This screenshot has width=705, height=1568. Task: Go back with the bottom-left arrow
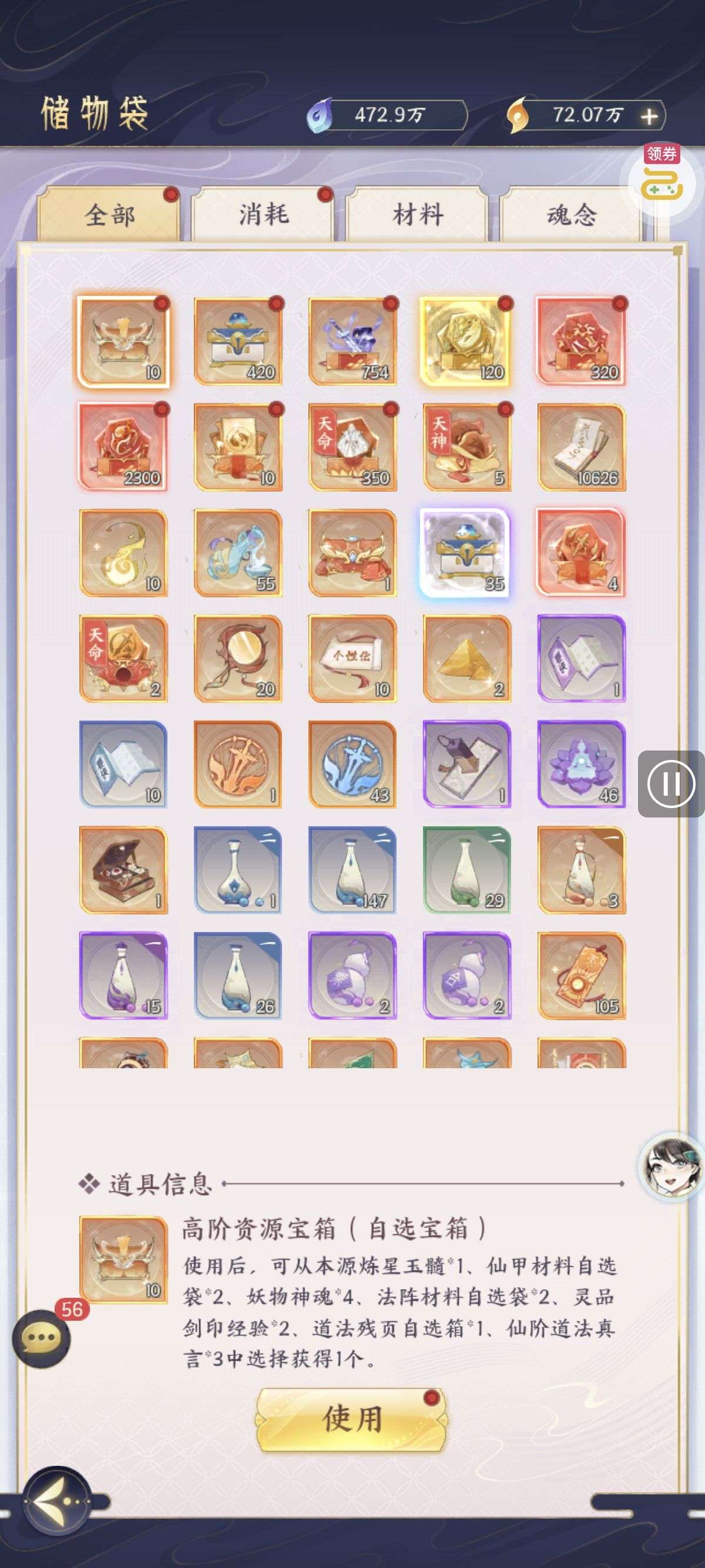[x=56, y=1503]
